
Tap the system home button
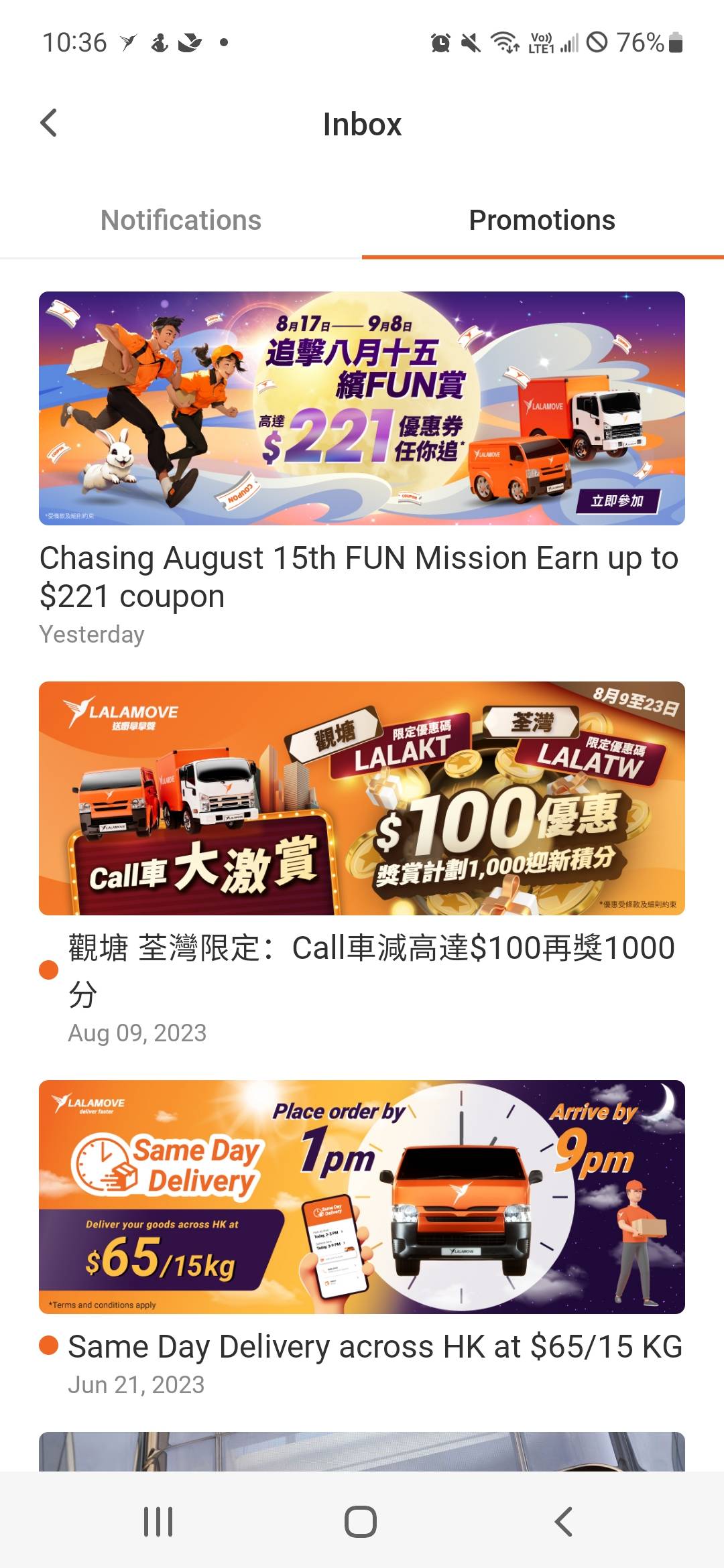click(x=361, y=1521)
